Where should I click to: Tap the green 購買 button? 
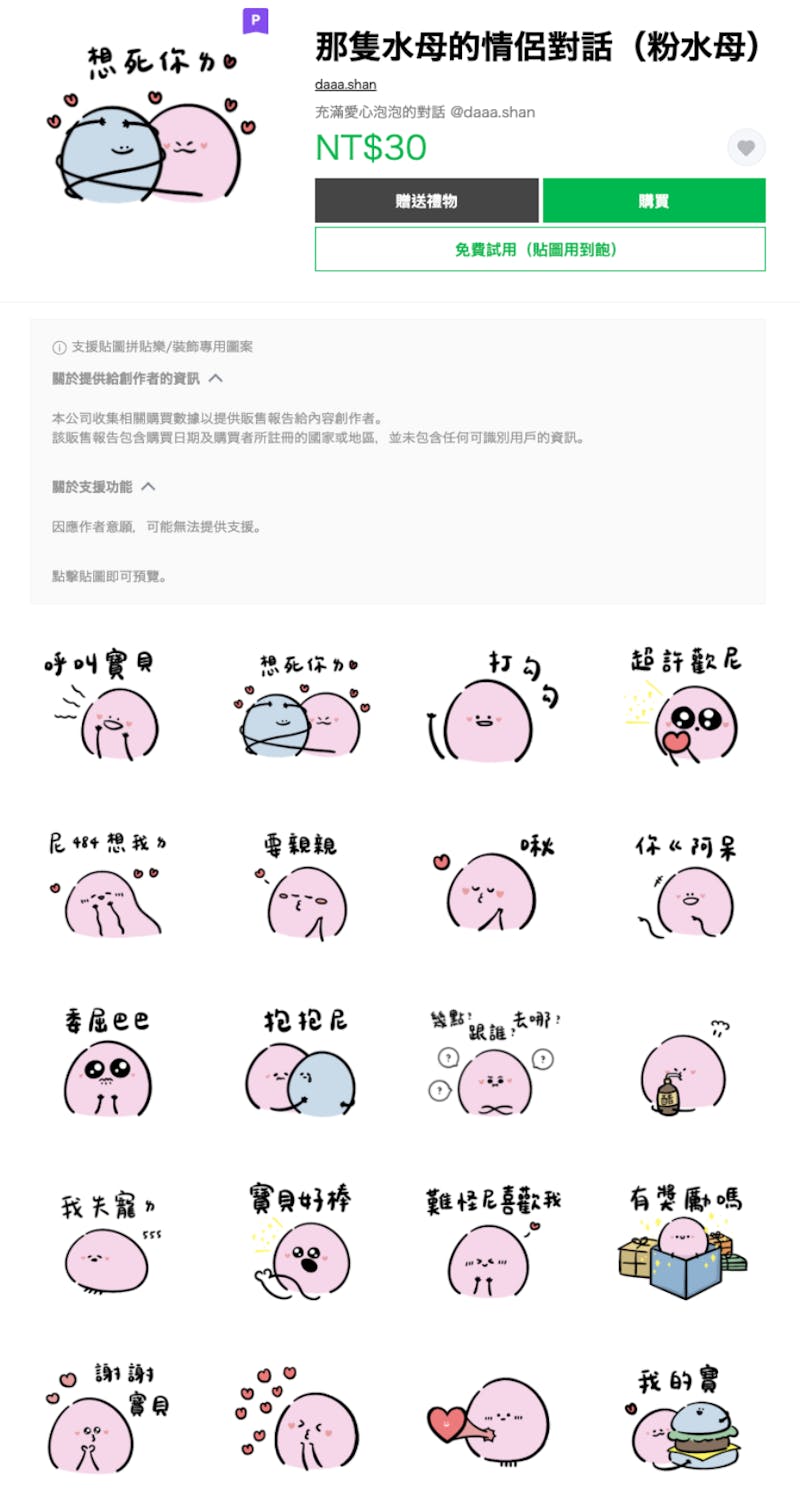[x=654, y=201]
